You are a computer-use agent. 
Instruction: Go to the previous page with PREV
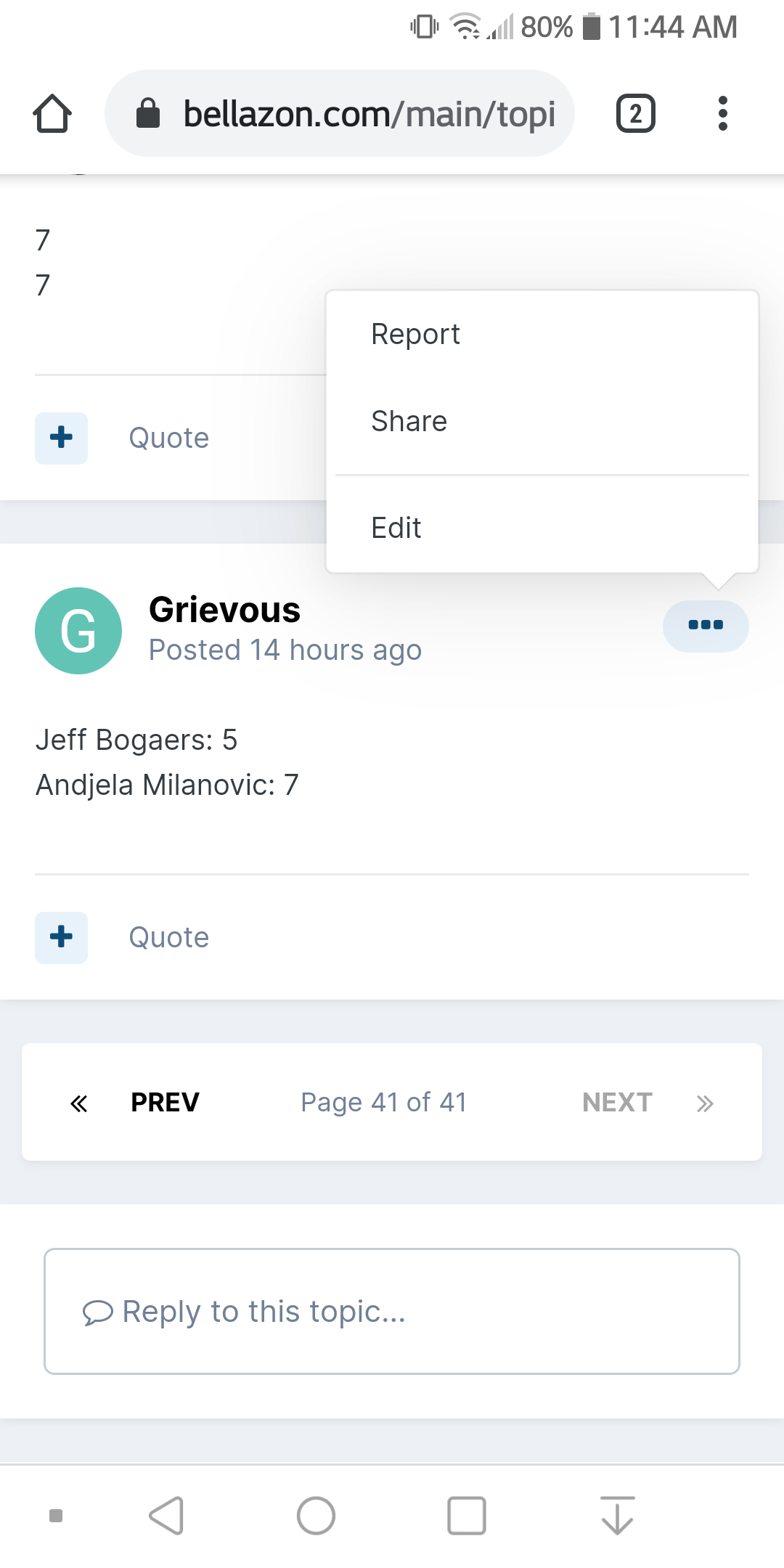coord(165,1102)
